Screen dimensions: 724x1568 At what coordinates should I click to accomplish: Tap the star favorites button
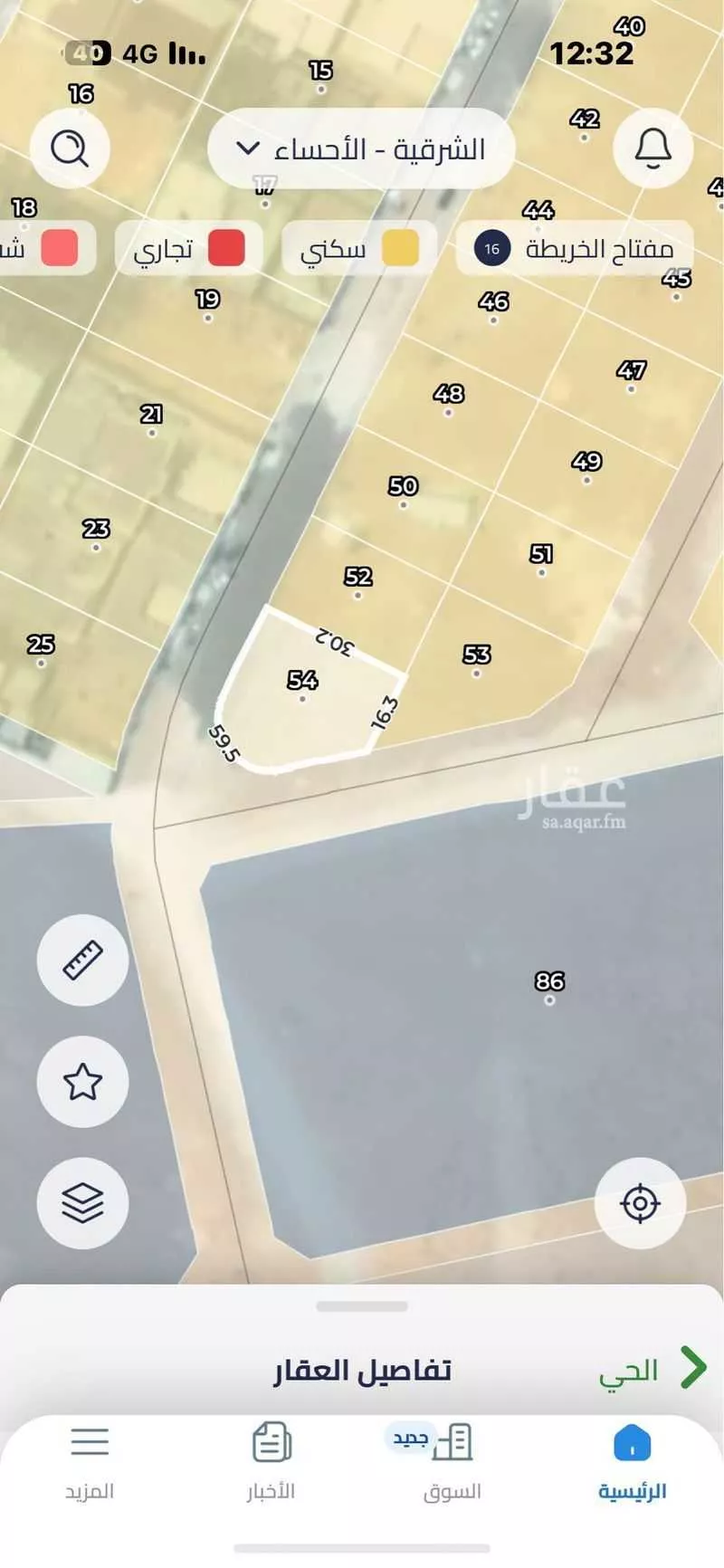point(82,1081)
